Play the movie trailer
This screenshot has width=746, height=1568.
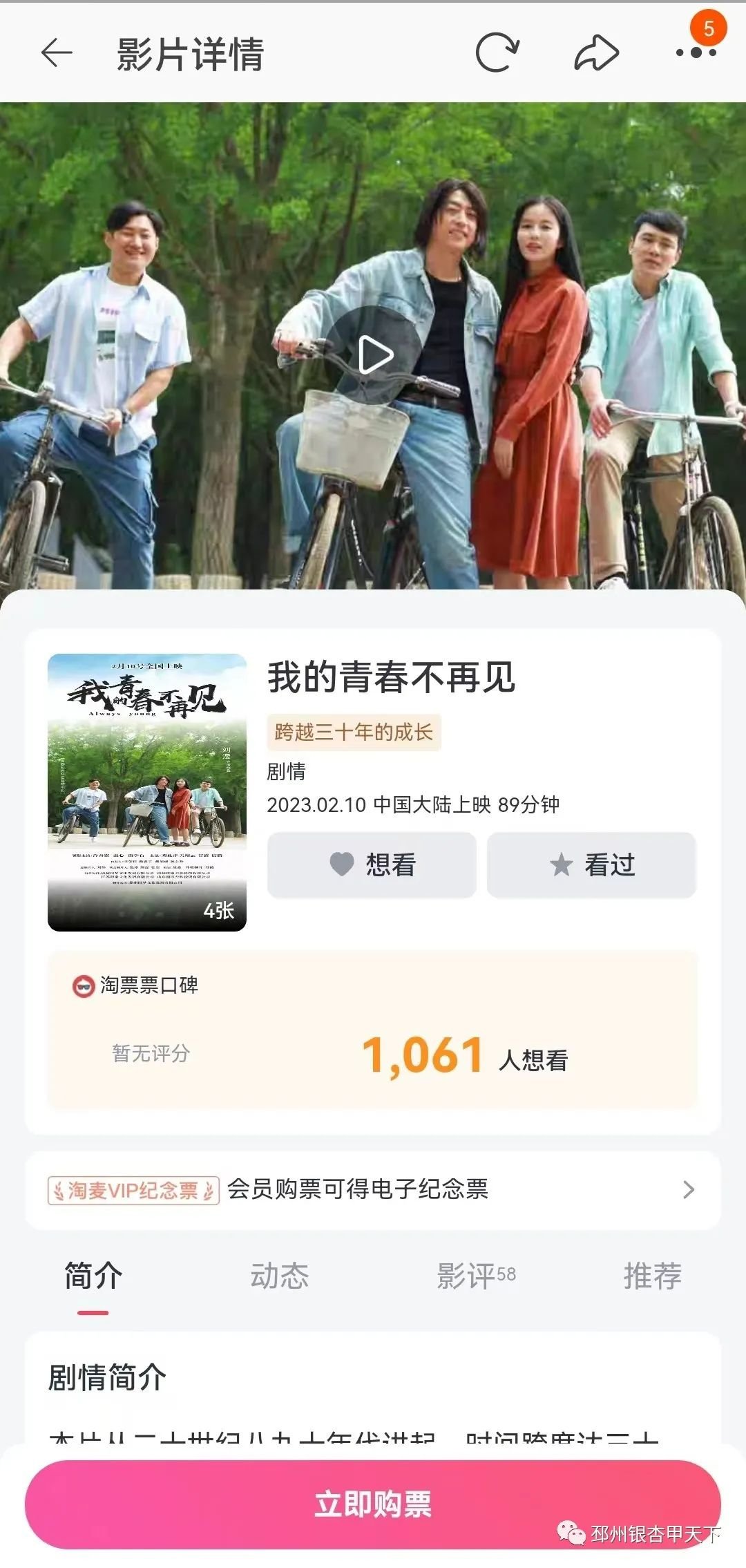point(374,356)
